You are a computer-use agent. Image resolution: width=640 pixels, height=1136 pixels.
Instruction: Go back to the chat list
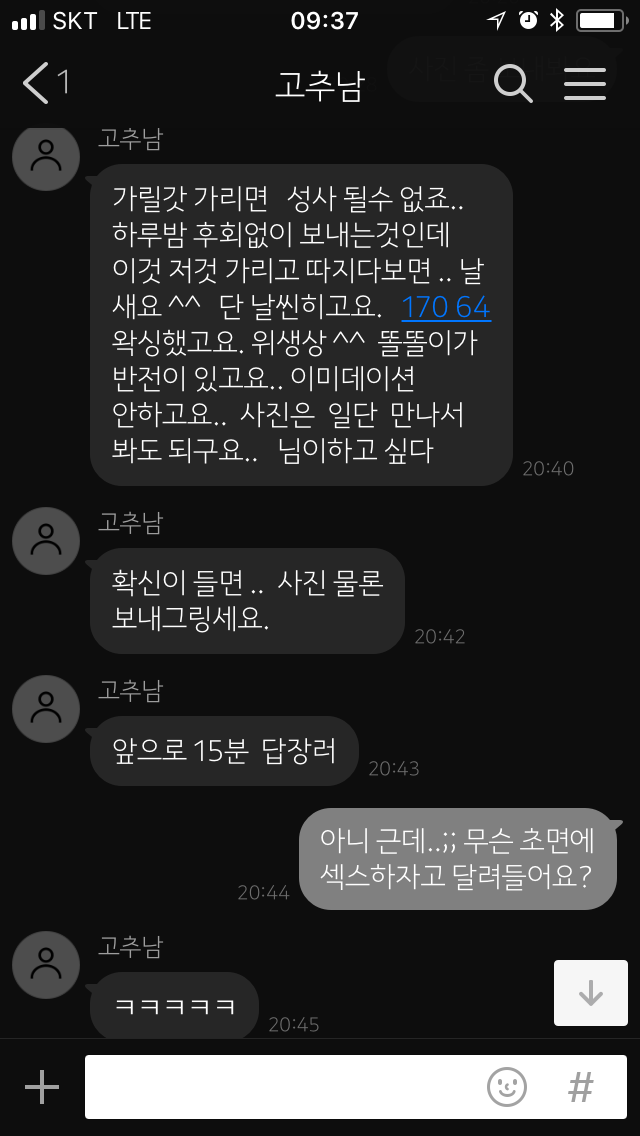tap(45, 83)
